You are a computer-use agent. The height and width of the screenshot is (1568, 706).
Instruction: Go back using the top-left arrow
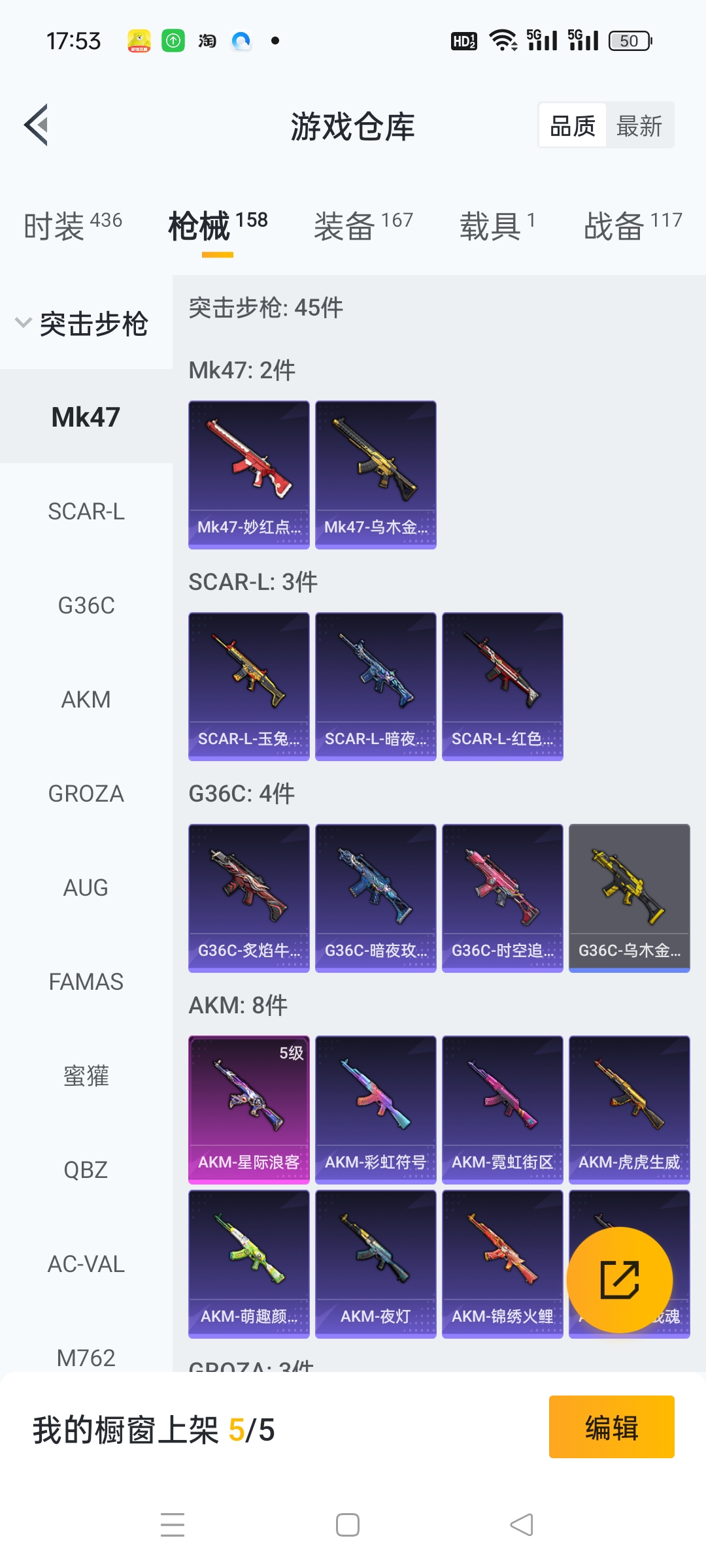(x=37, y=125)
